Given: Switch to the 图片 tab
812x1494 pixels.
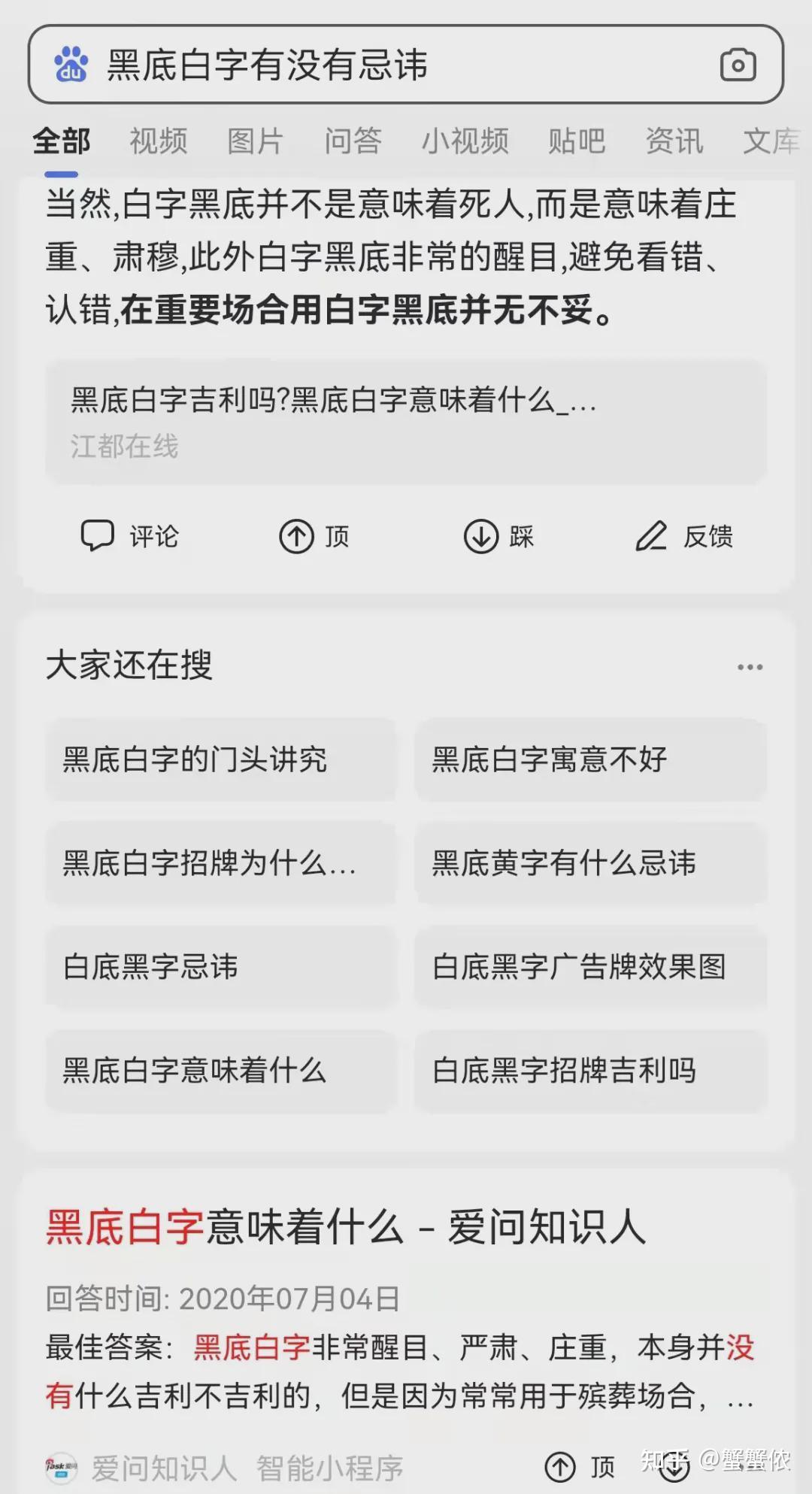Looking at the screenshot, I should coord(254,141).
